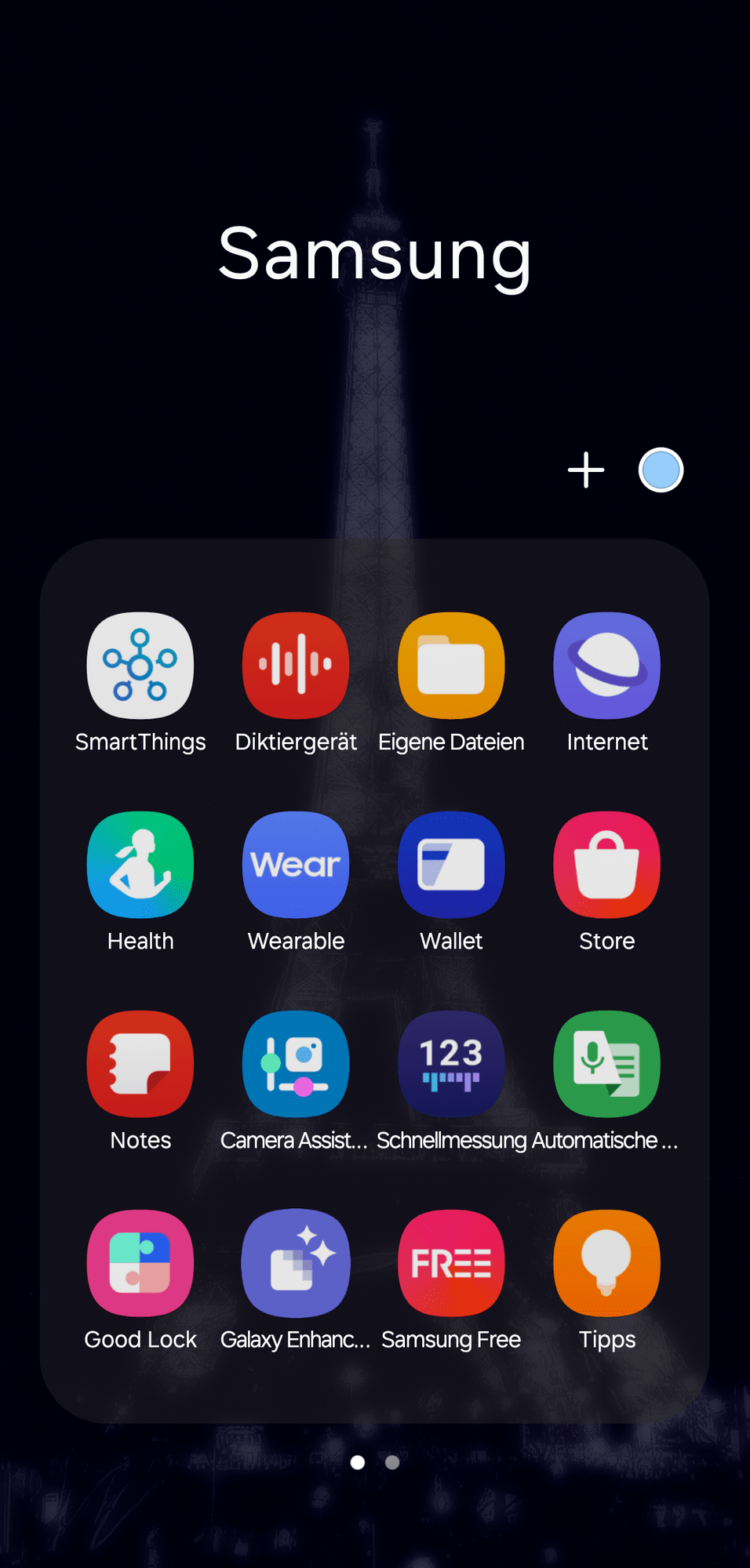Launch Good Lock
The width and height of the screenshot is (750, 1568).
(x=140, y=1263)
